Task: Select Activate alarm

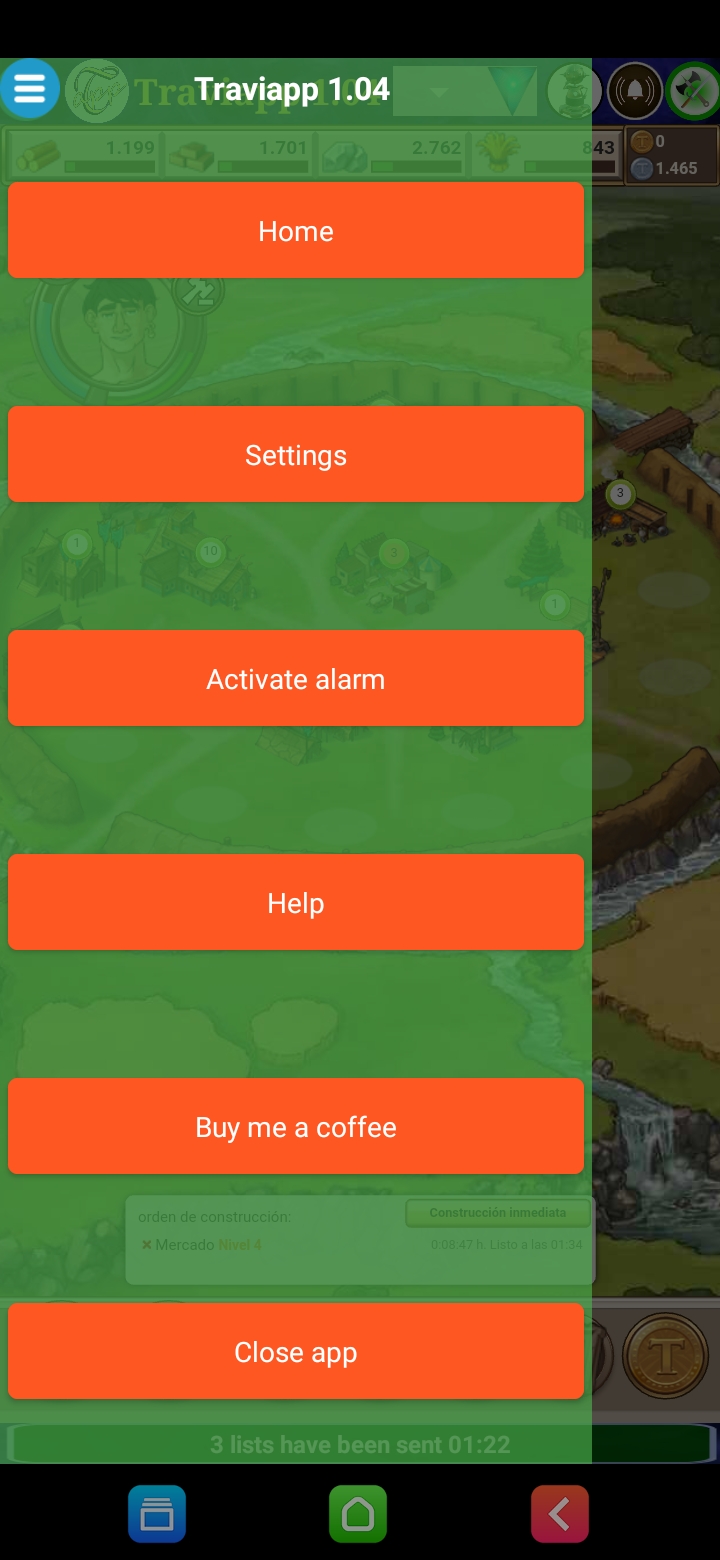Action: pos(296,678)
